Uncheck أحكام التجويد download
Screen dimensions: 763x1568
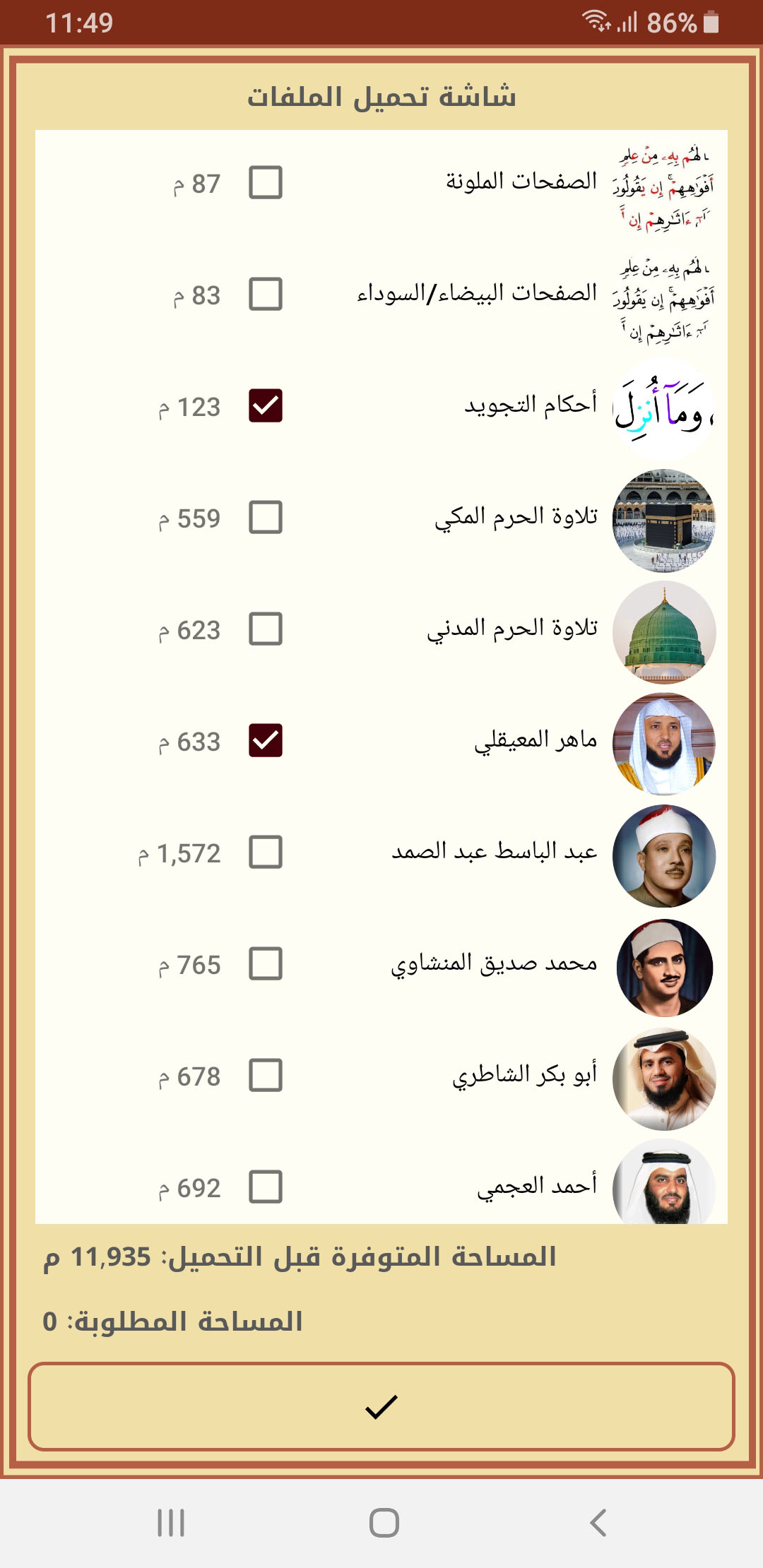[x=266, y=405]
